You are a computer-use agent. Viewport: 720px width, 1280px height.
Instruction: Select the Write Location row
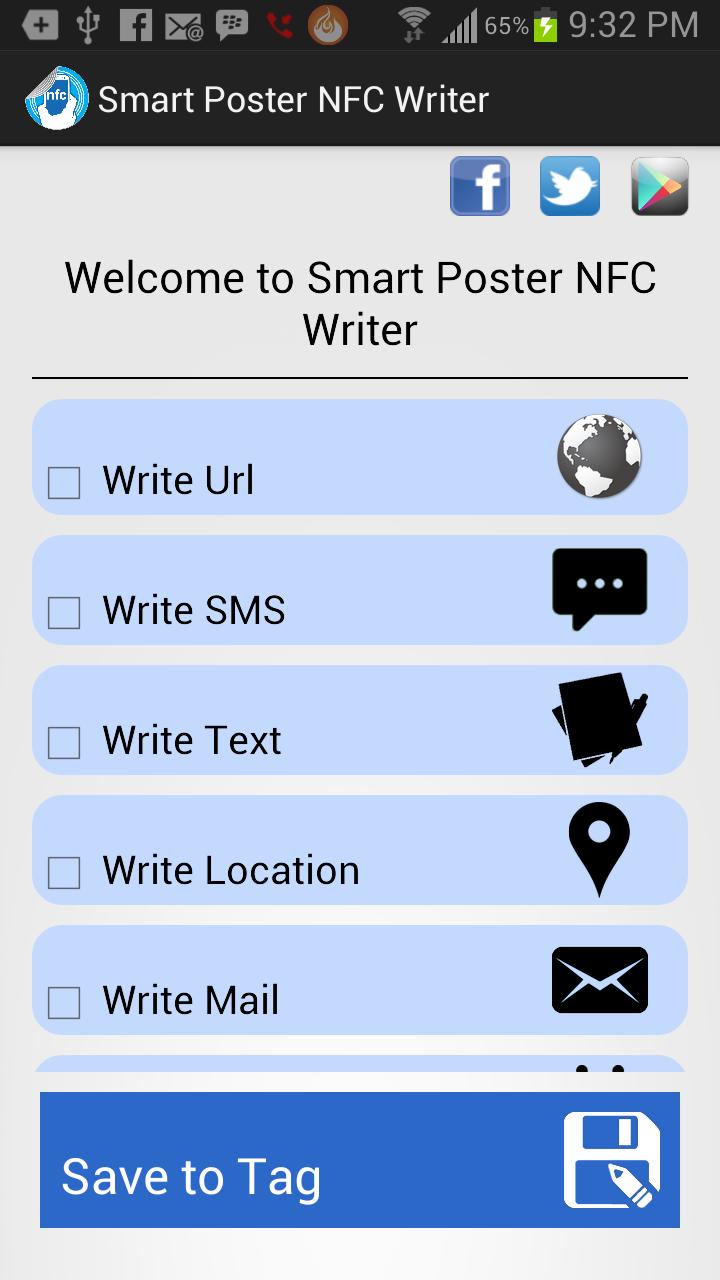pyautogui.click(x=300, y=849)
